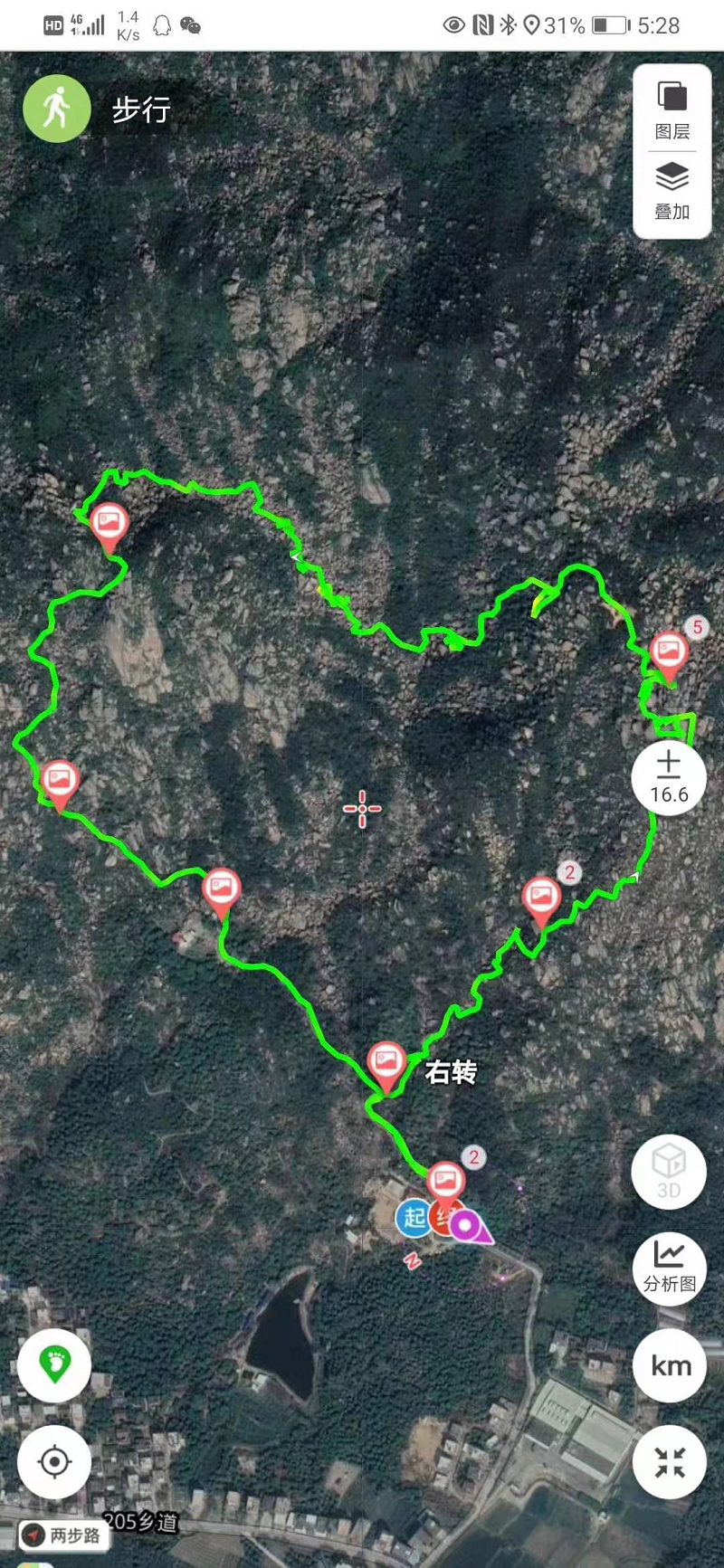Open the photo marker with badge 5
The height and width of the screenshot is (1568, 724).
coord(669,651)
